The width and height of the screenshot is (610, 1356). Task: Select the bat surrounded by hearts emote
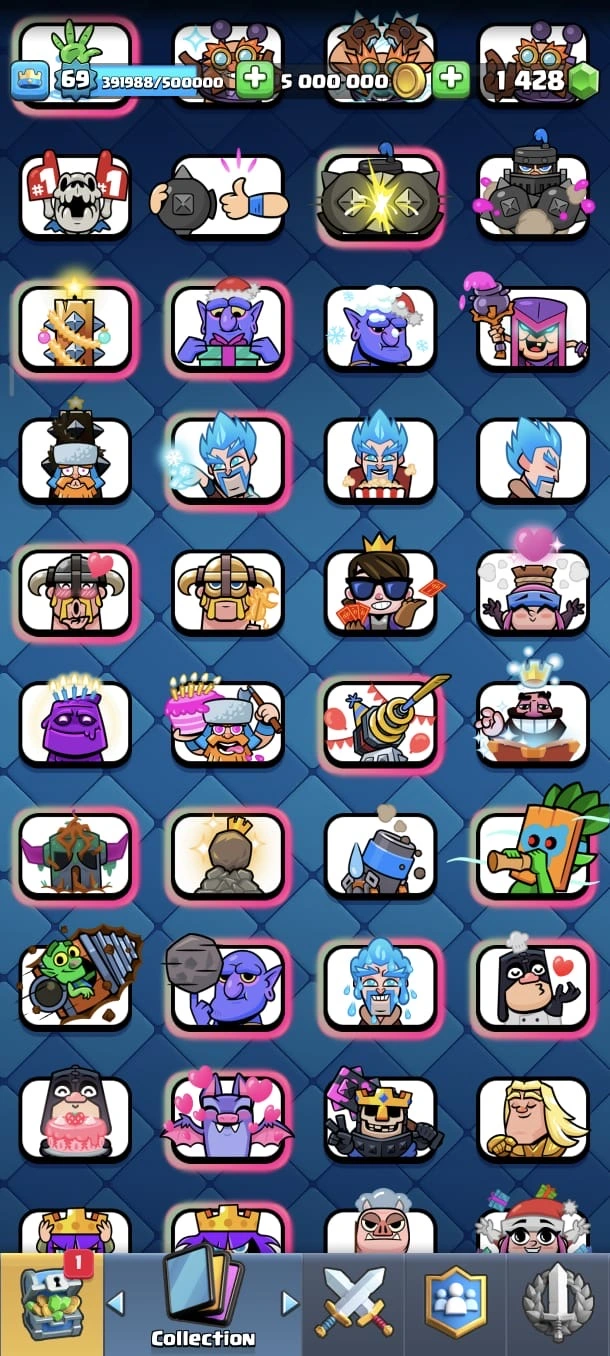(x=228, y=1118)
